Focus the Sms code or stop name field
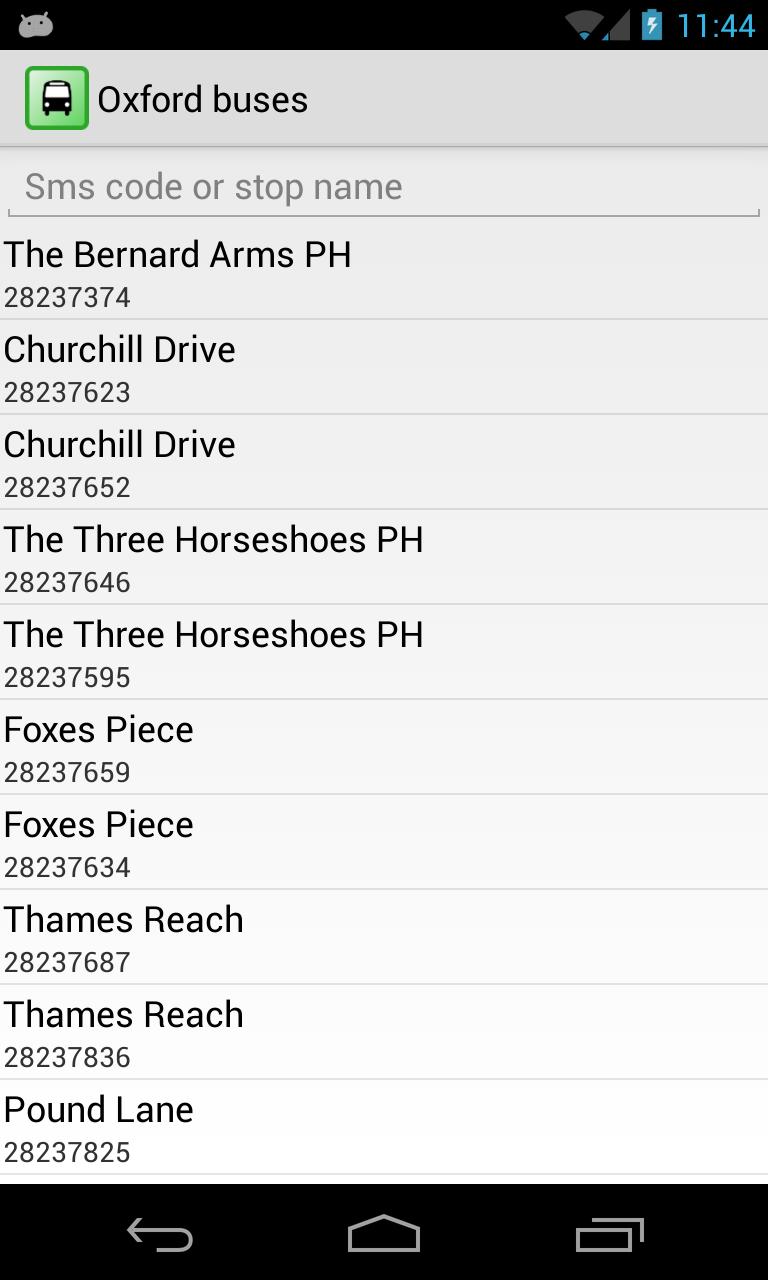The height and width of the screenshot is (1280, 768). 384,187
